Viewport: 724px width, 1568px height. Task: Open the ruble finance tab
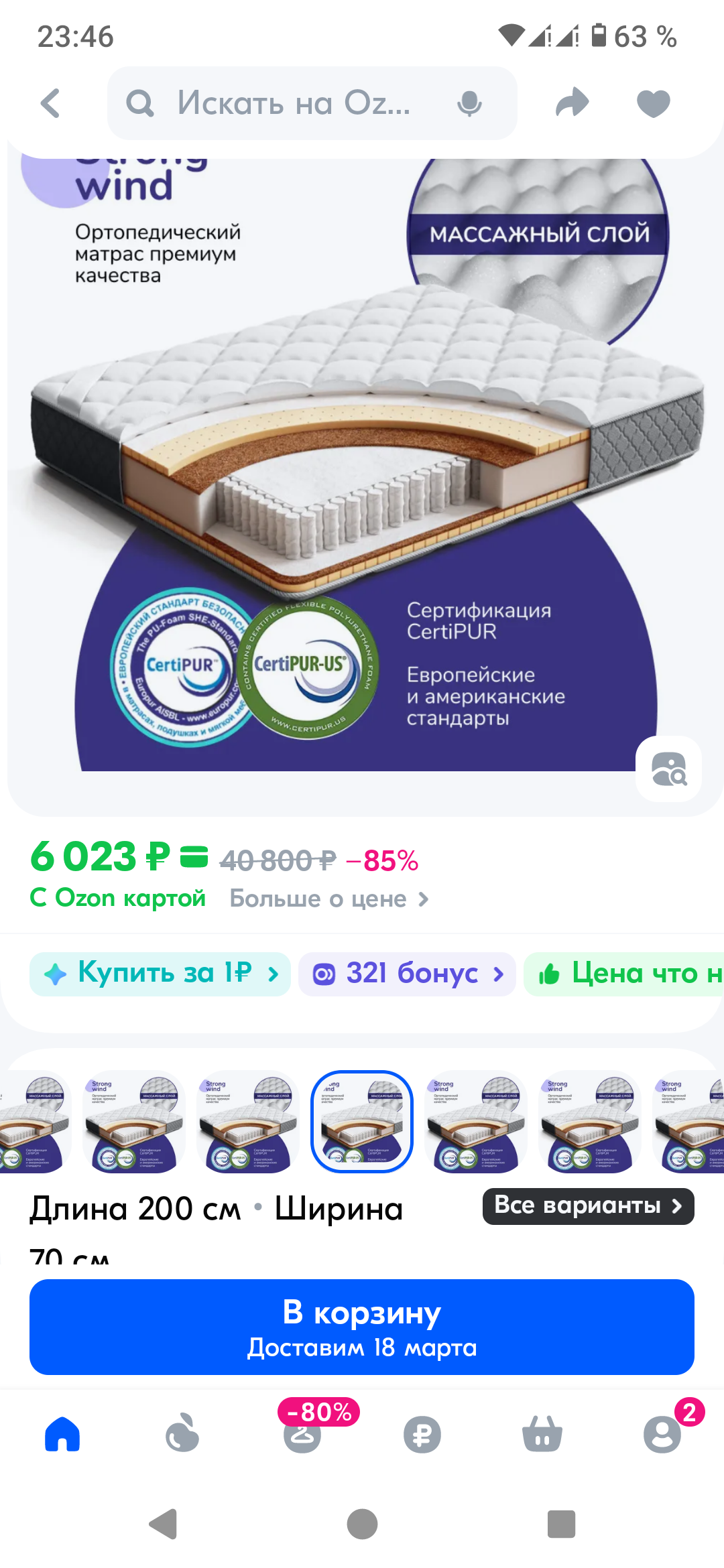point(422,1435)
